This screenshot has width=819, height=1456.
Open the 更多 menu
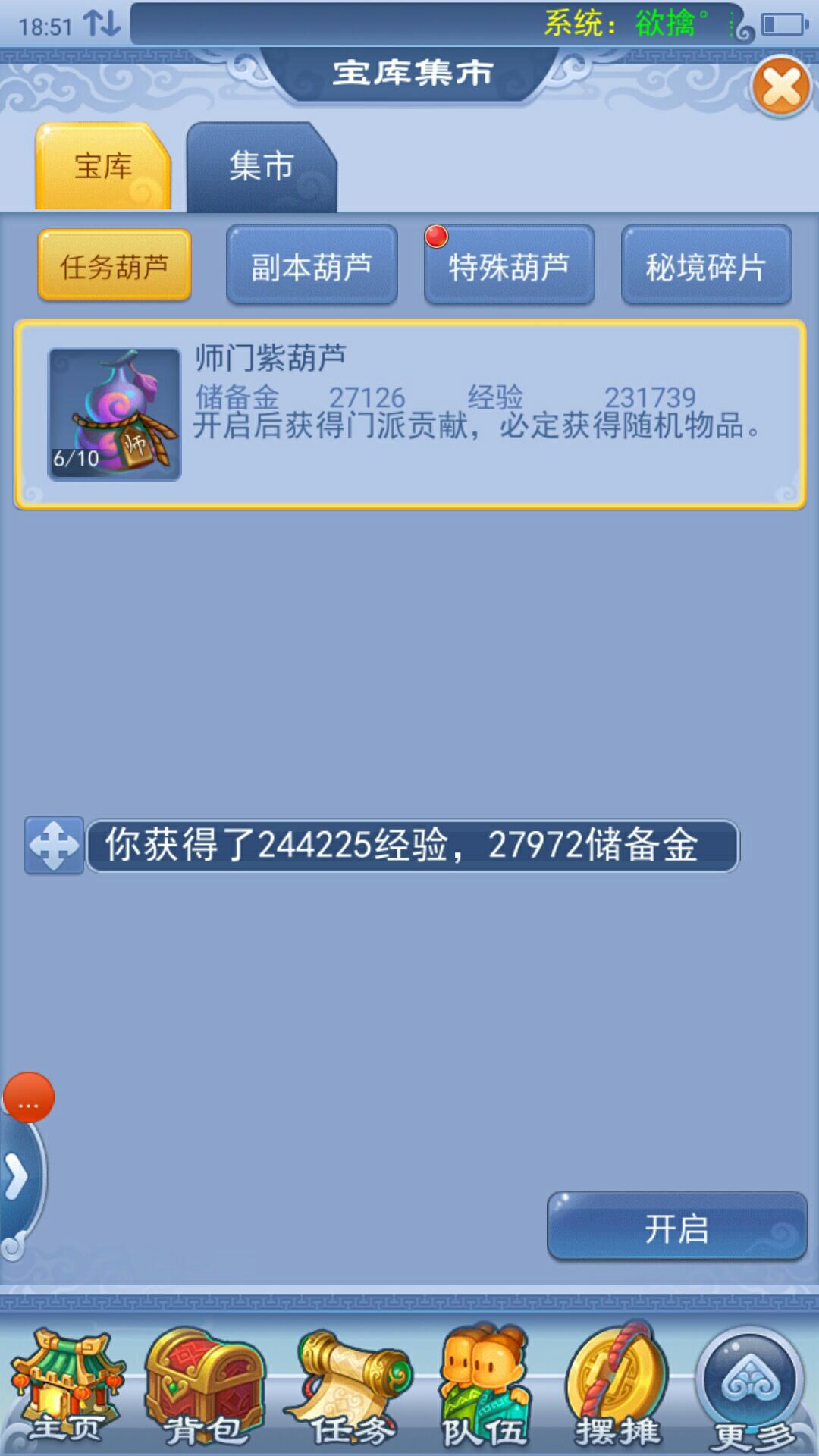[x=751, y=1388]
